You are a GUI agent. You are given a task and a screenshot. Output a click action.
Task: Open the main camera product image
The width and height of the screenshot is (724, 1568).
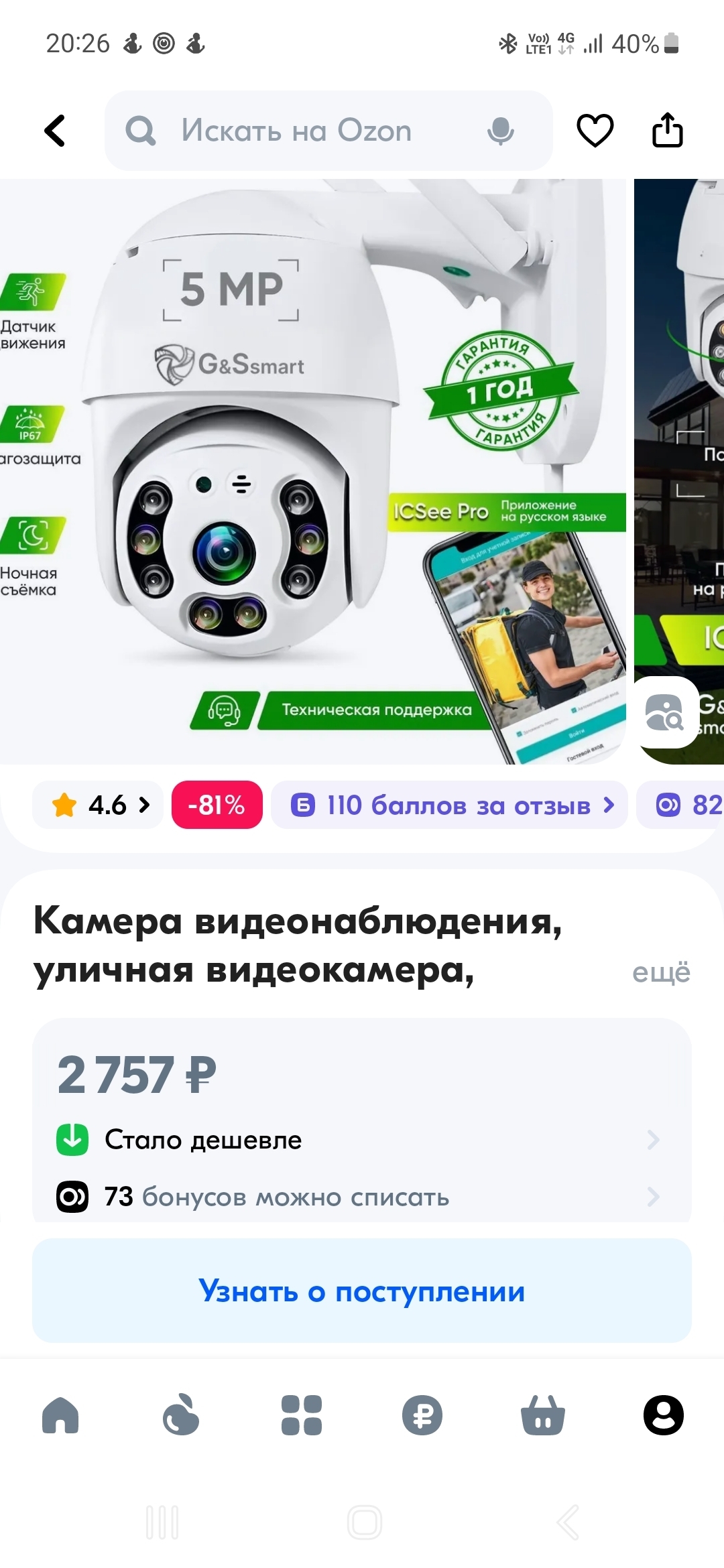pos(308,469)
